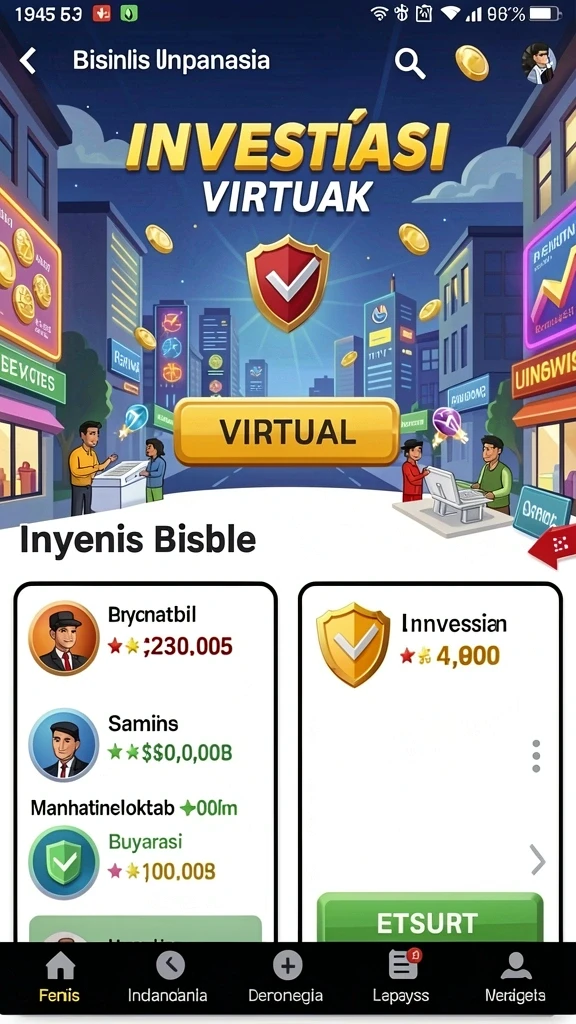
Task: Open the profile avatar
Action: pyautogui.click(x=539, y=63)
